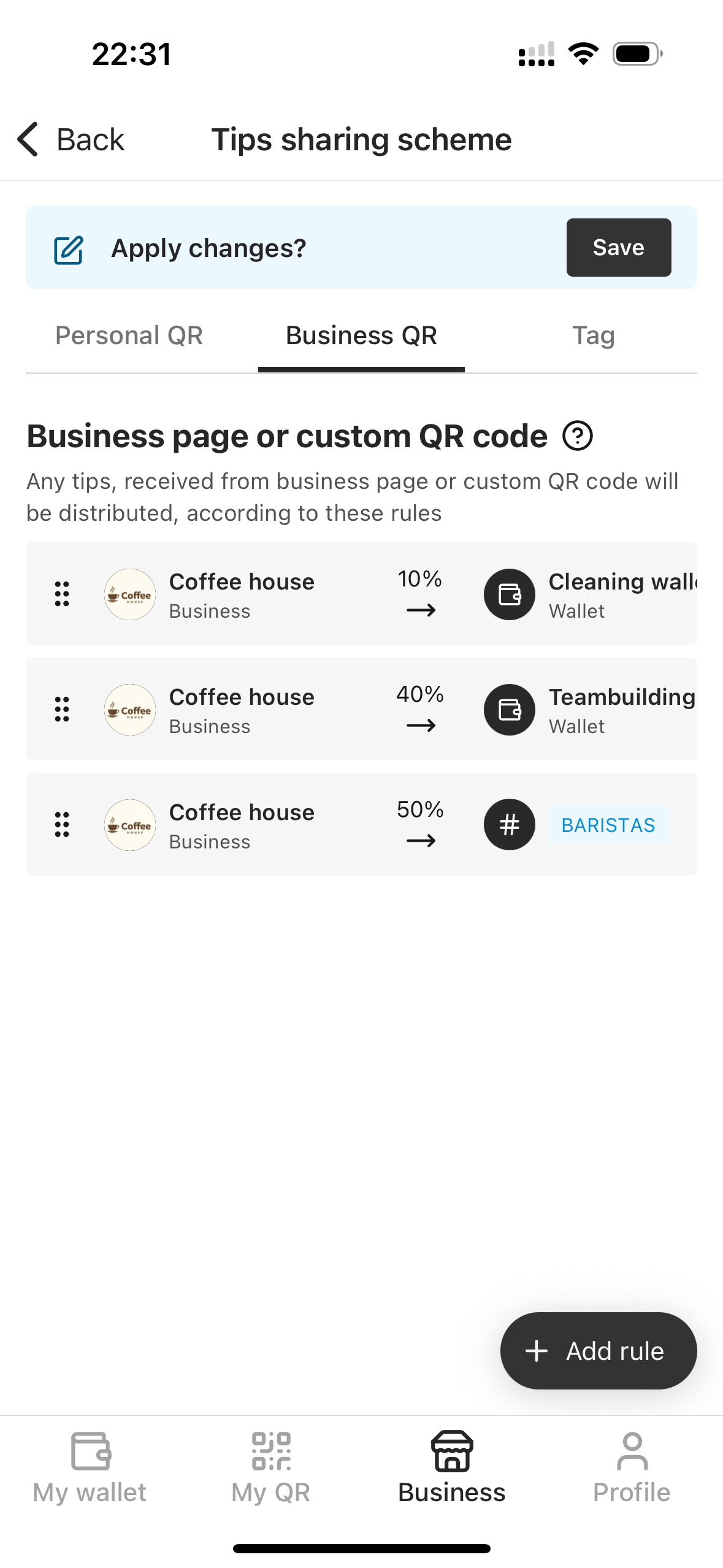Click the Back link
Image resolution: width=723 pixels, height=1568 pixels.
pos(90,139)
